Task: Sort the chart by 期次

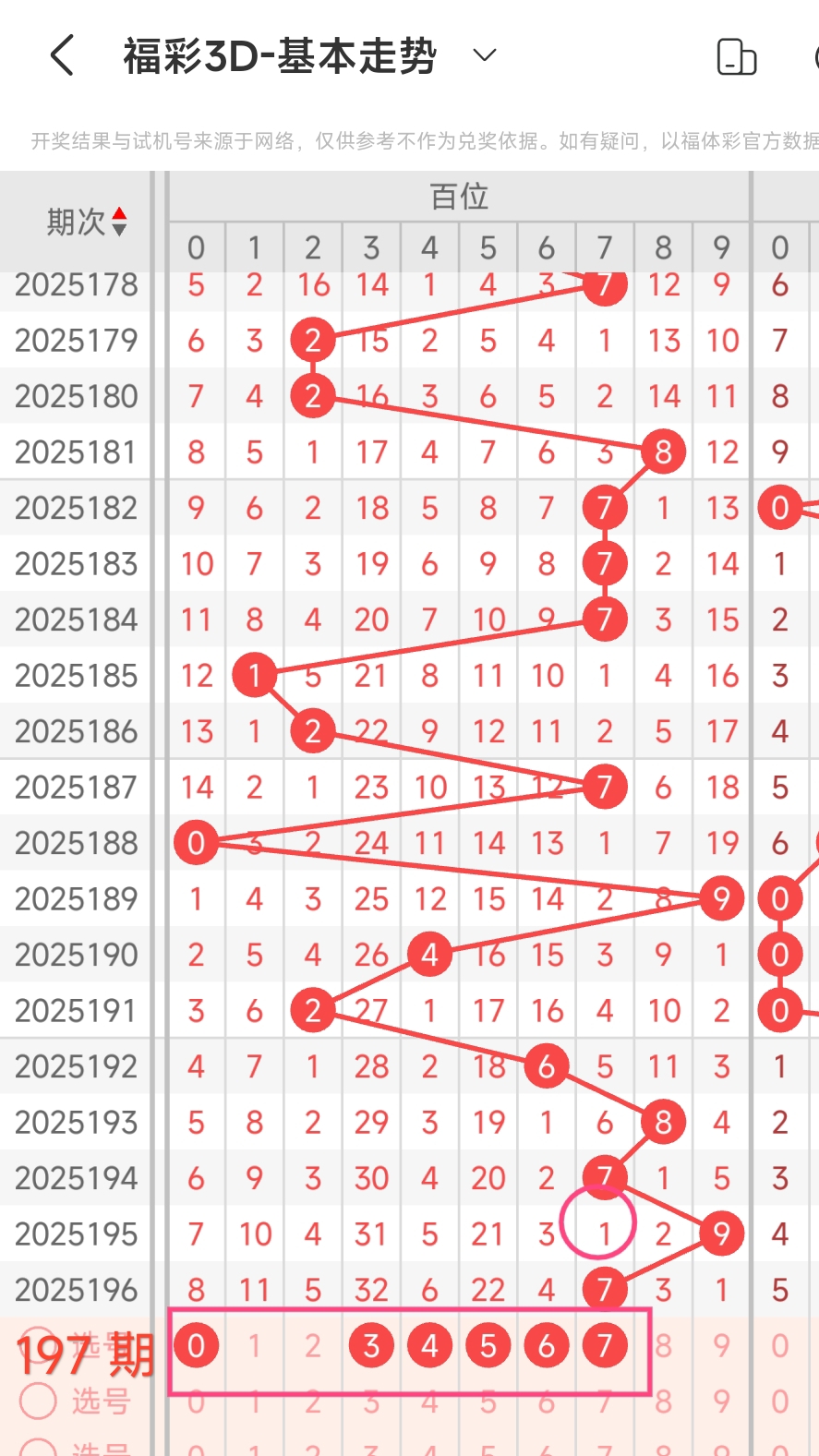Action: (x=87, y=222)
